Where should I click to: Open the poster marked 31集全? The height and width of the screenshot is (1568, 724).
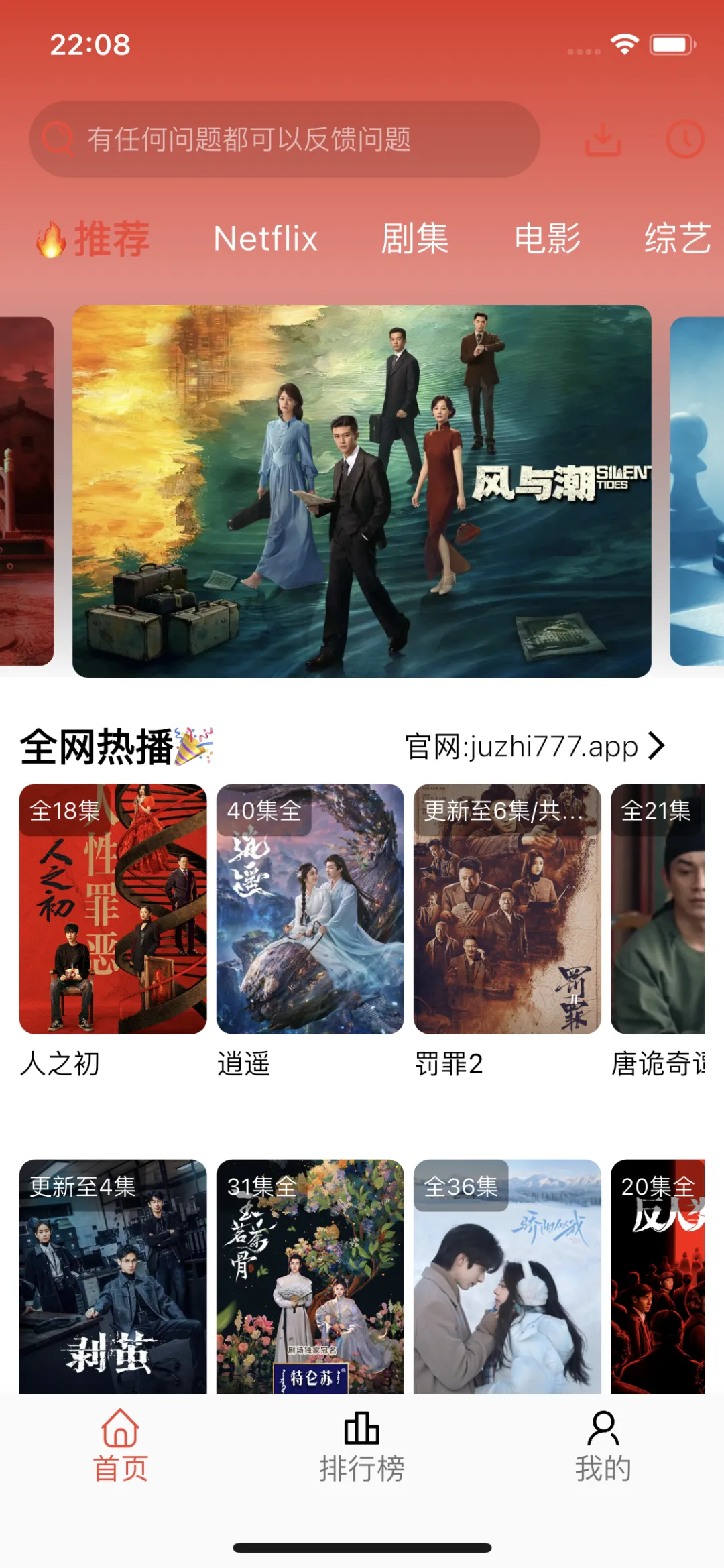(x=310, y=1276)
